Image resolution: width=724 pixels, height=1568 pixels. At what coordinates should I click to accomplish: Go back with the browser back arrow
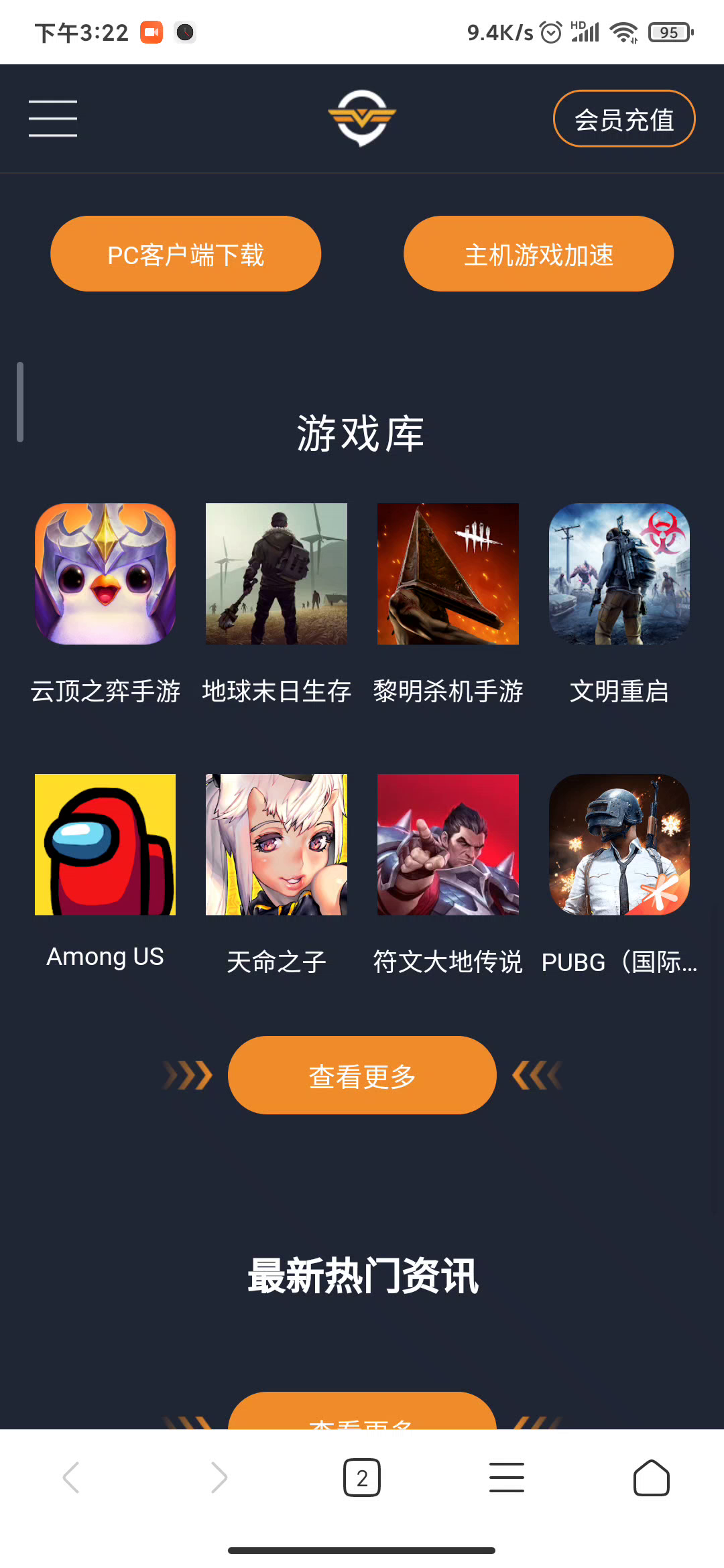point(72,1478)
